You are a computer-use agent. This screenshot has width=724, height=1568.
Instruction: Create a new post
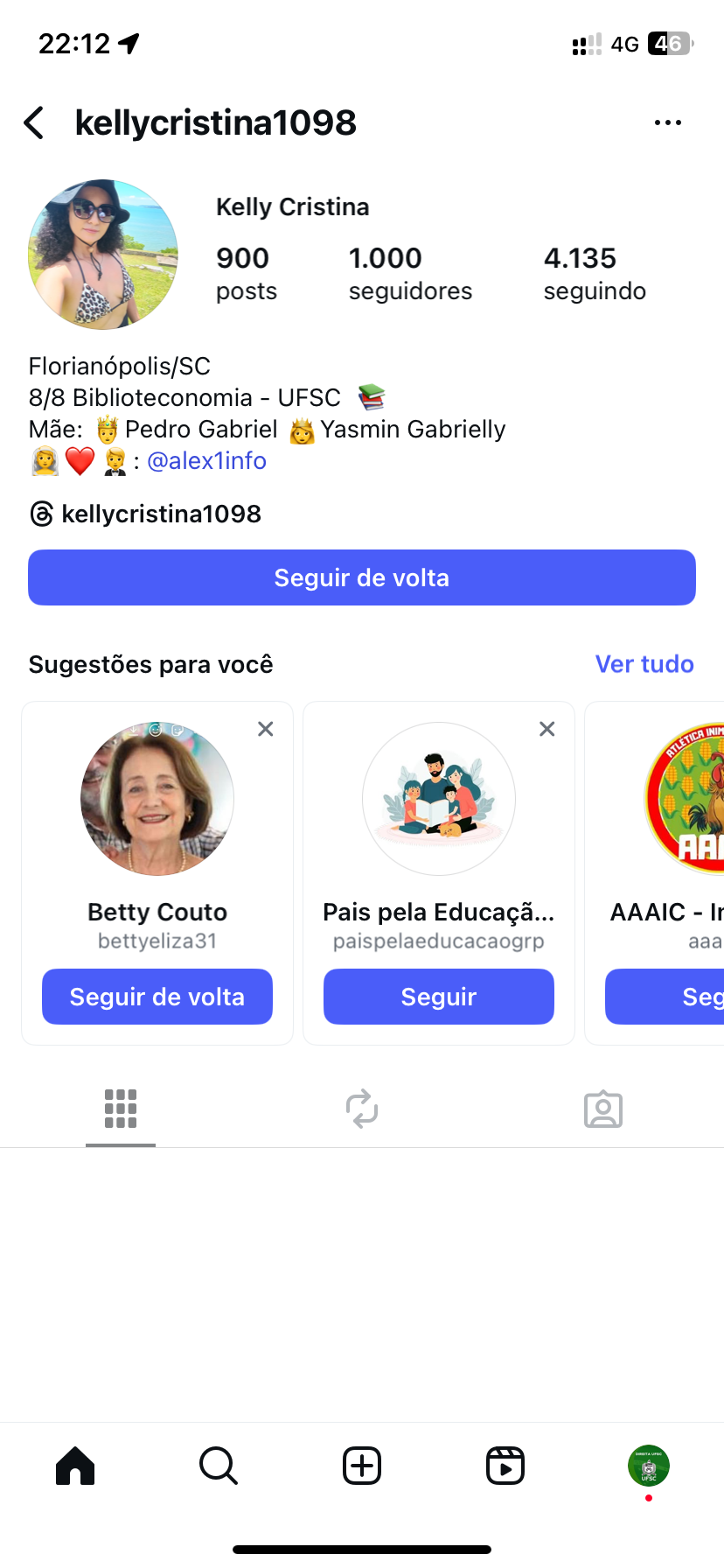(362, 1466)
